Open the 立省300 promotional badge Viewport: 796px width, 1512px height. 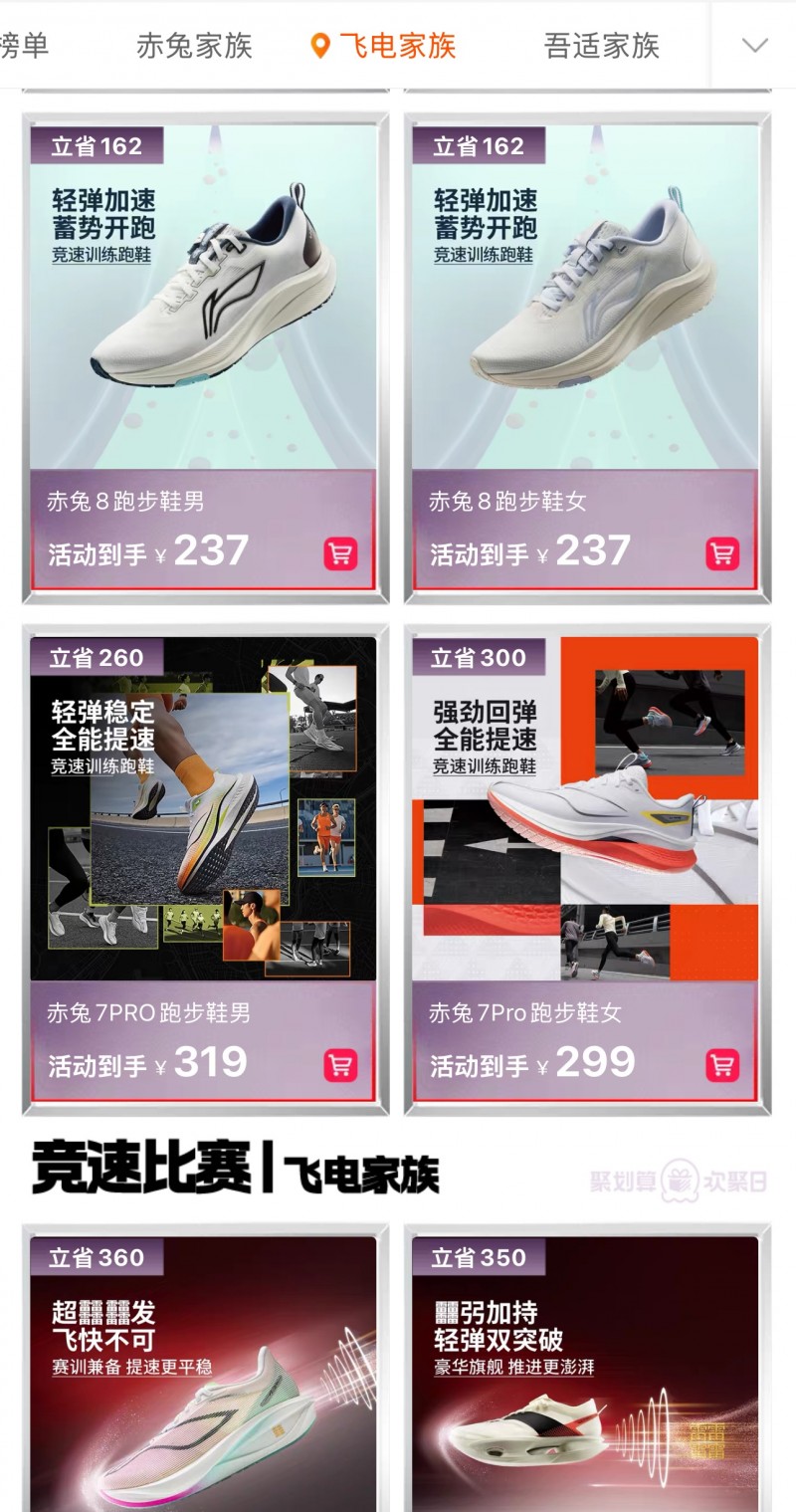pos(479,658)
